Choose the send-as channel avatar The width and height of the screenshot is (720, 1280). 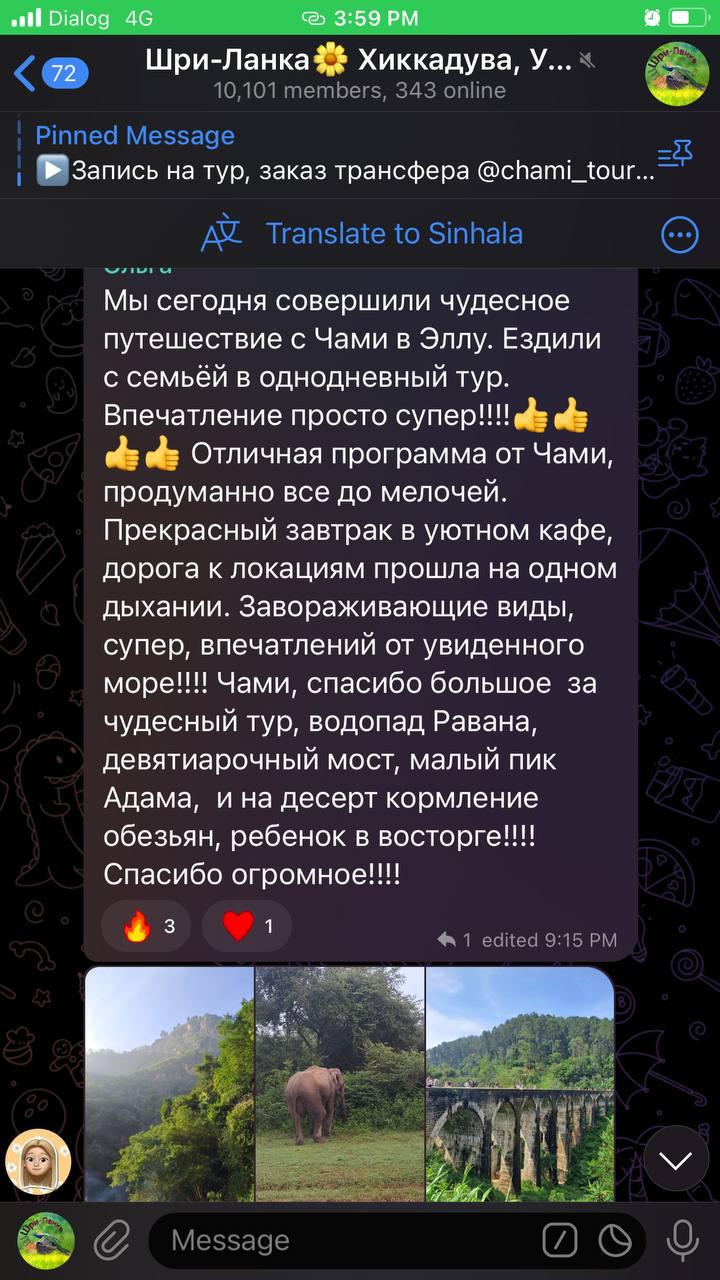(x=45, y=1241)
